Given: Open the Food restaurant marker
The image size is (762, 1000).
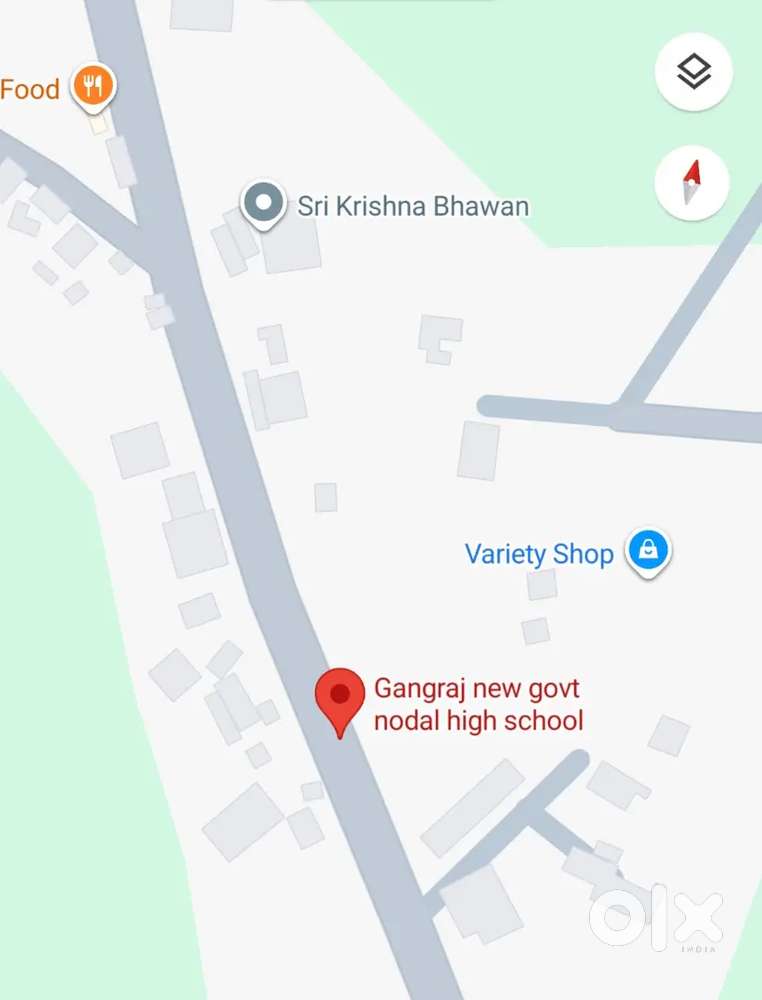Looking at the screenshot, I should 93,87.
